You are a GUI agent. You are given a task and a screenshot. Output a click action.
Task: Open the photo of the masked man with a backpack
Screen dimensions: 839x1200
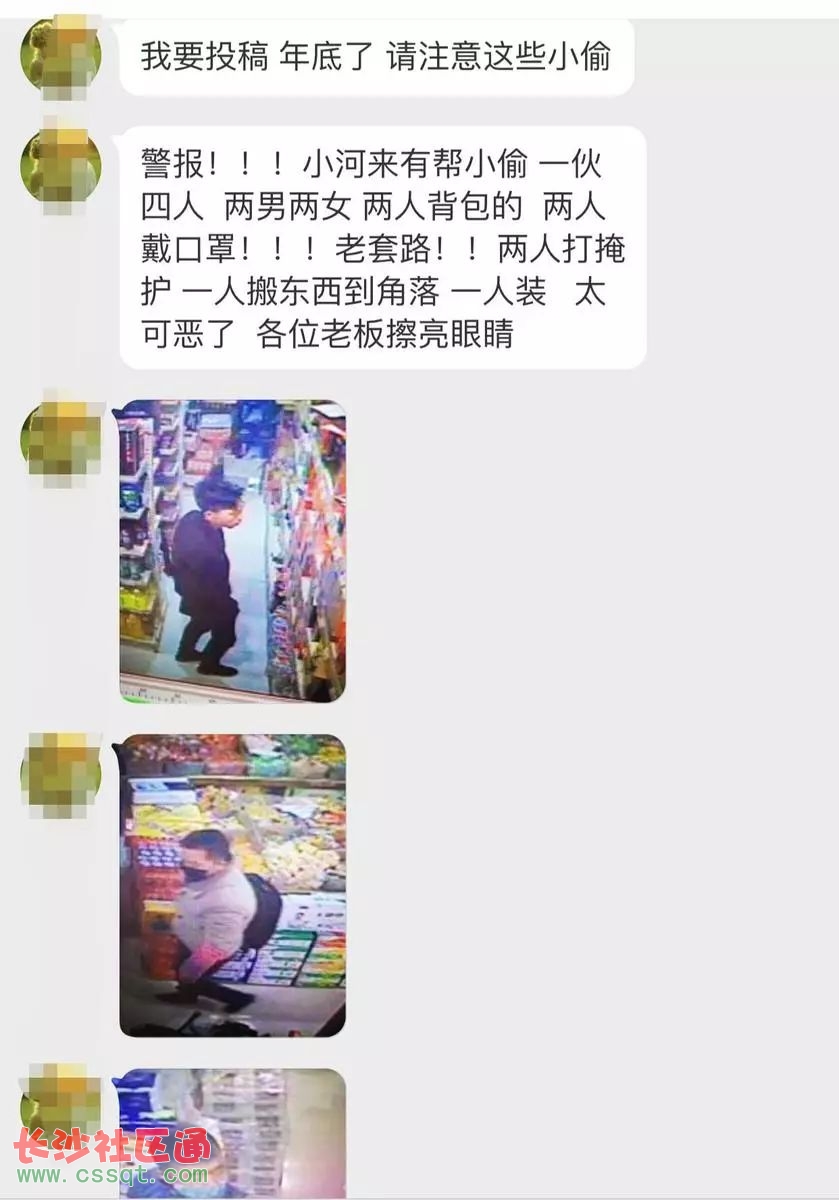(x=232, y=885)
